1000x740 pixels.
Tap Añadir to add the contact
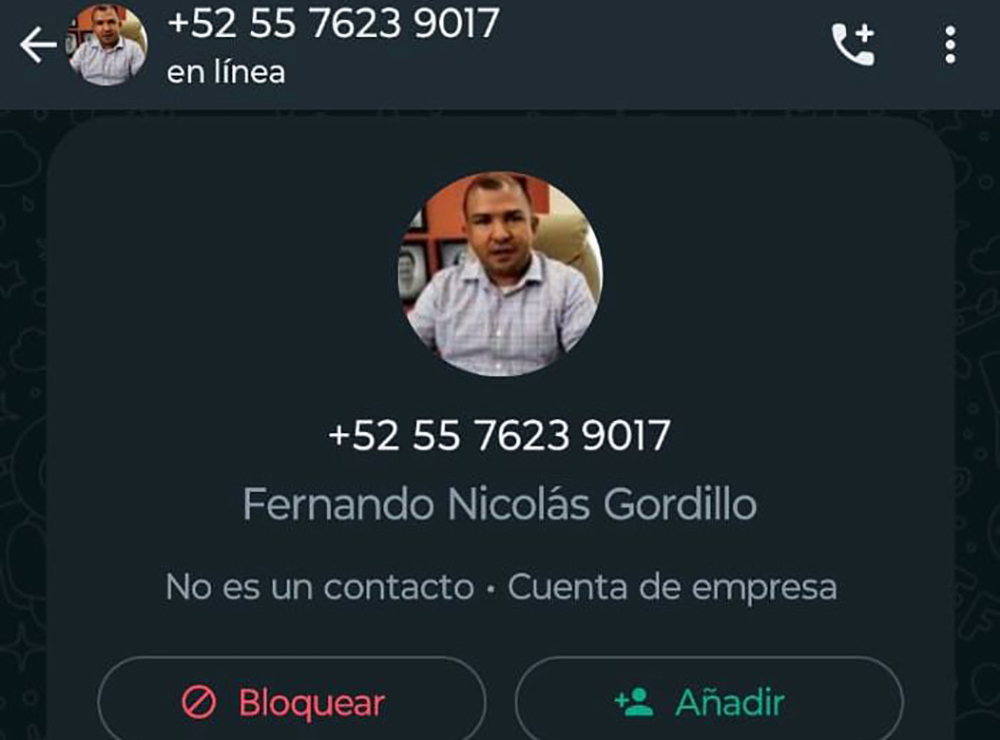click(x=709, y=702)
